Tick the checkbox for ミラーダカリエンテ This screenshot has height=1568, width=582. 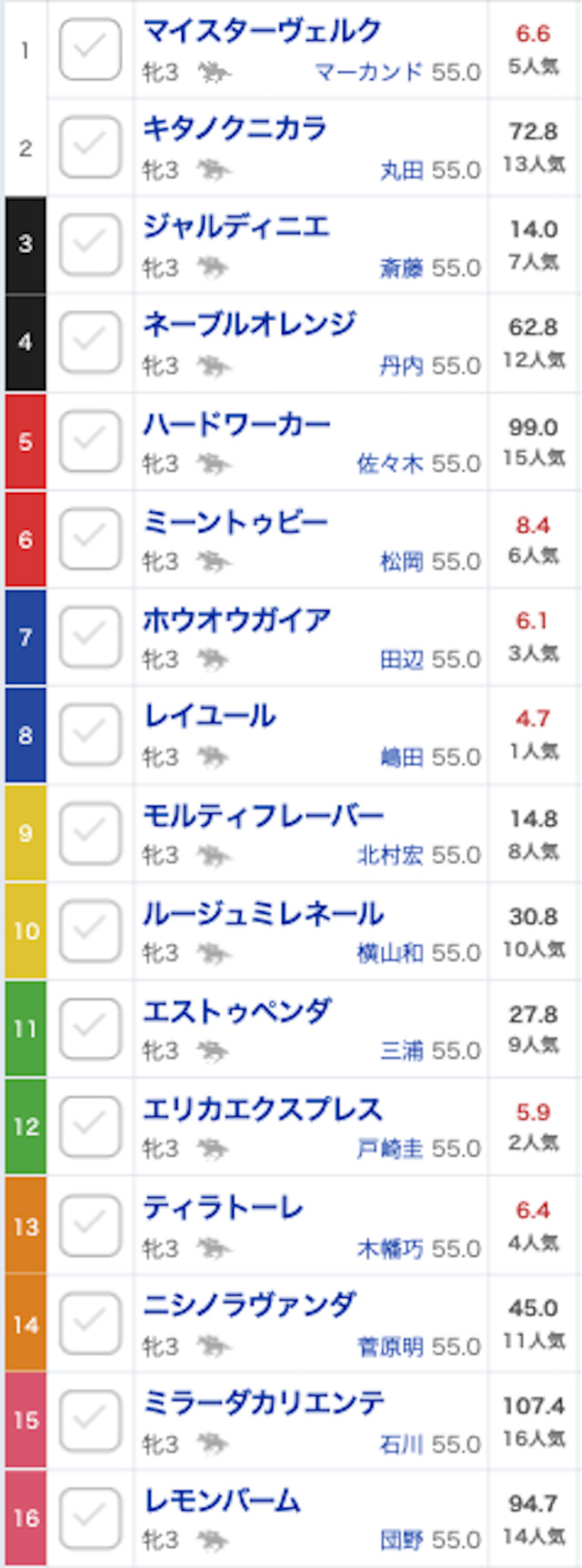pos(90,1420)
